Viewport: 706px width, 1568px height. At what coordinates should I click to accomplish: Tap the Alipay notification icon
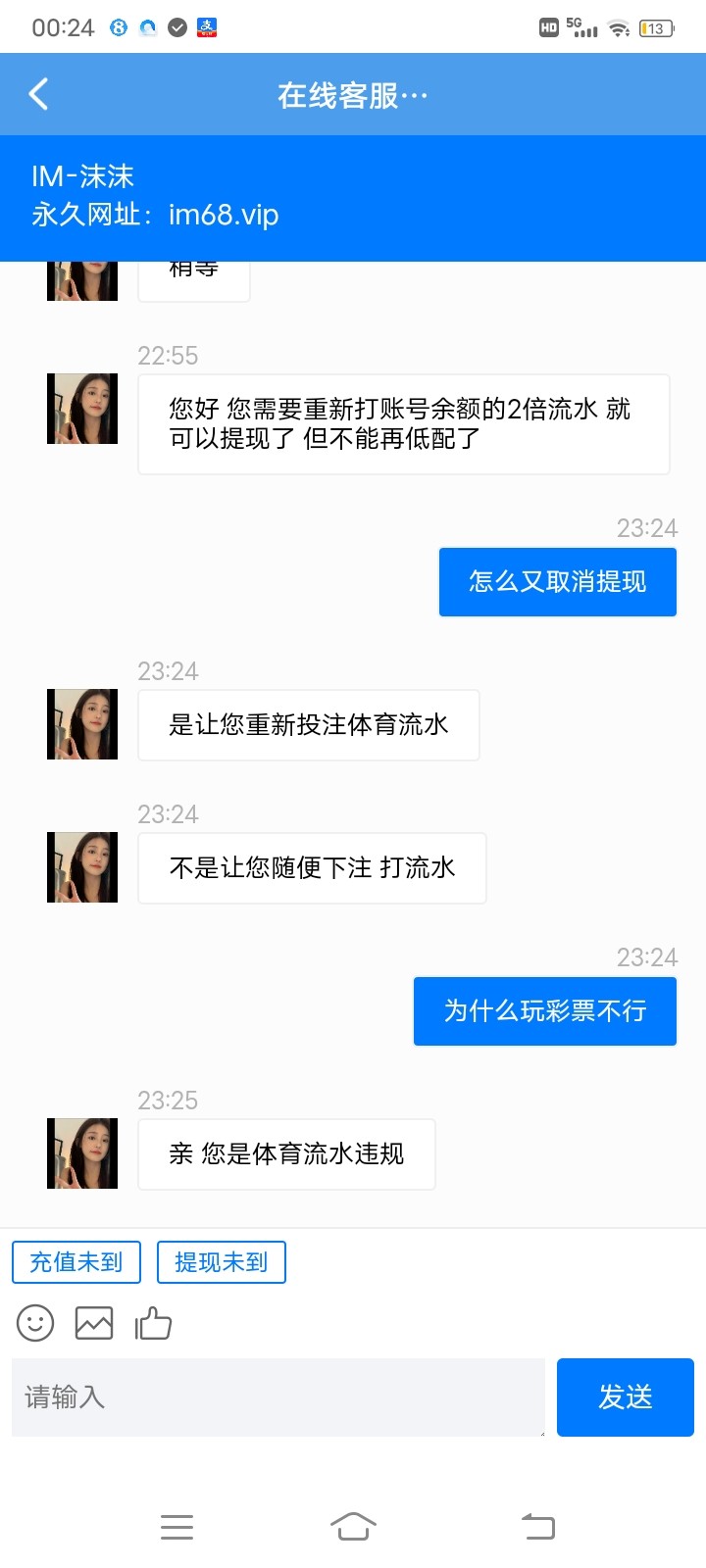point(206,27)
